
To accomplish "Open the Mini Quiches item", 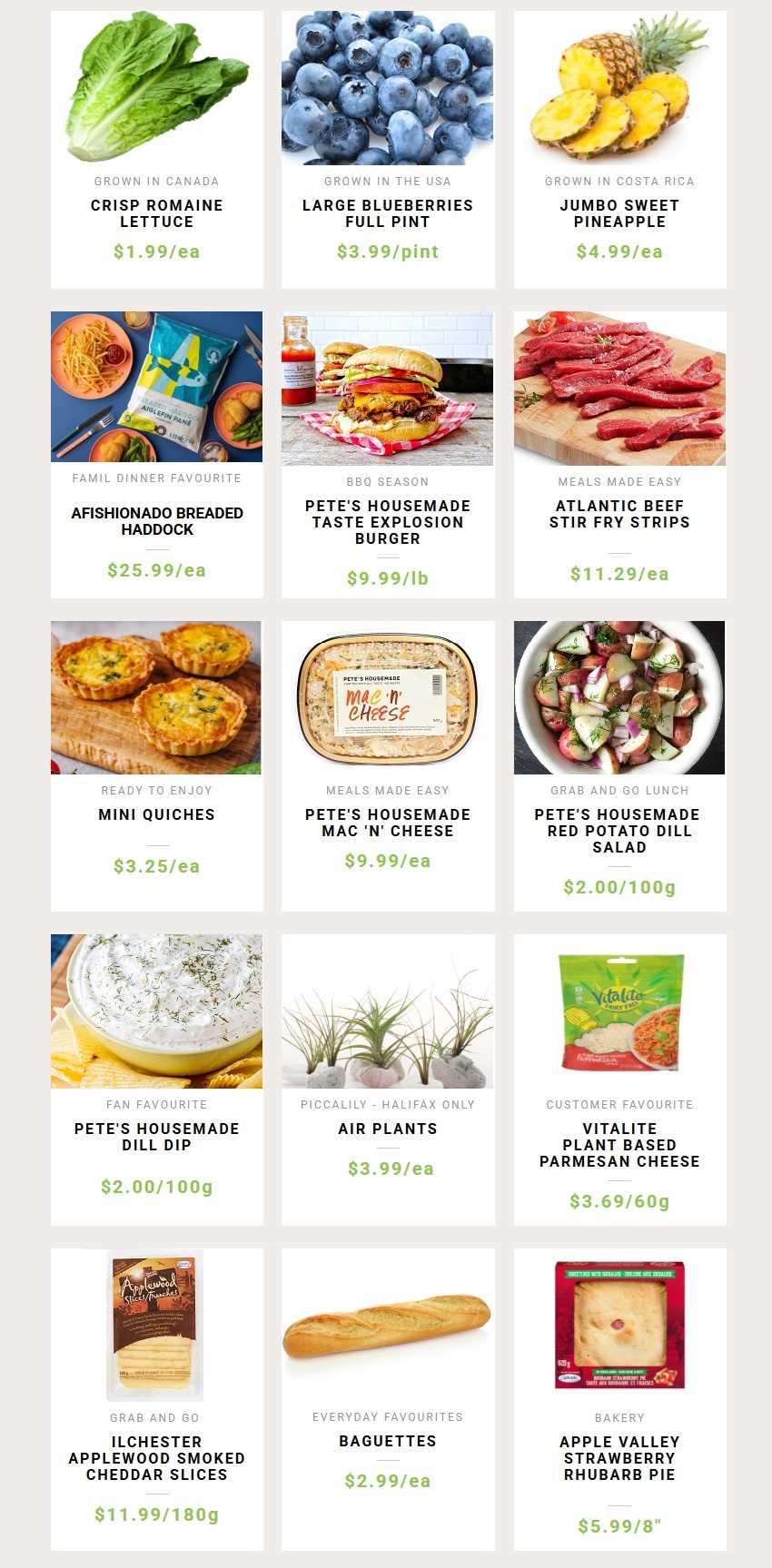I will [157, 766].
